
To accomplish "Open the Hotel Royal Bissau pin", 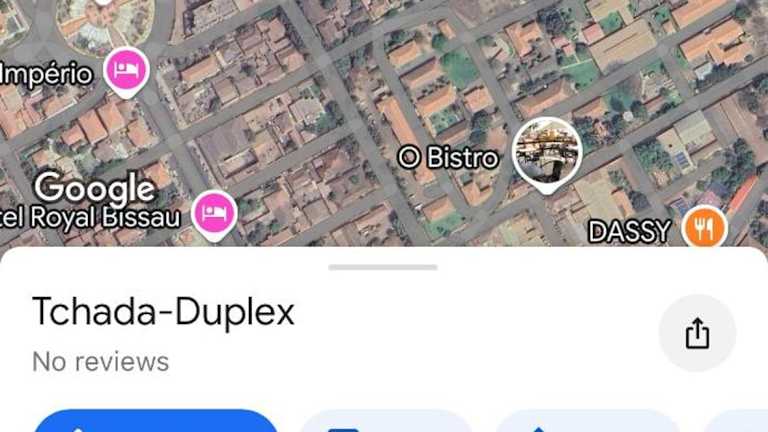I will pos(213,214).
